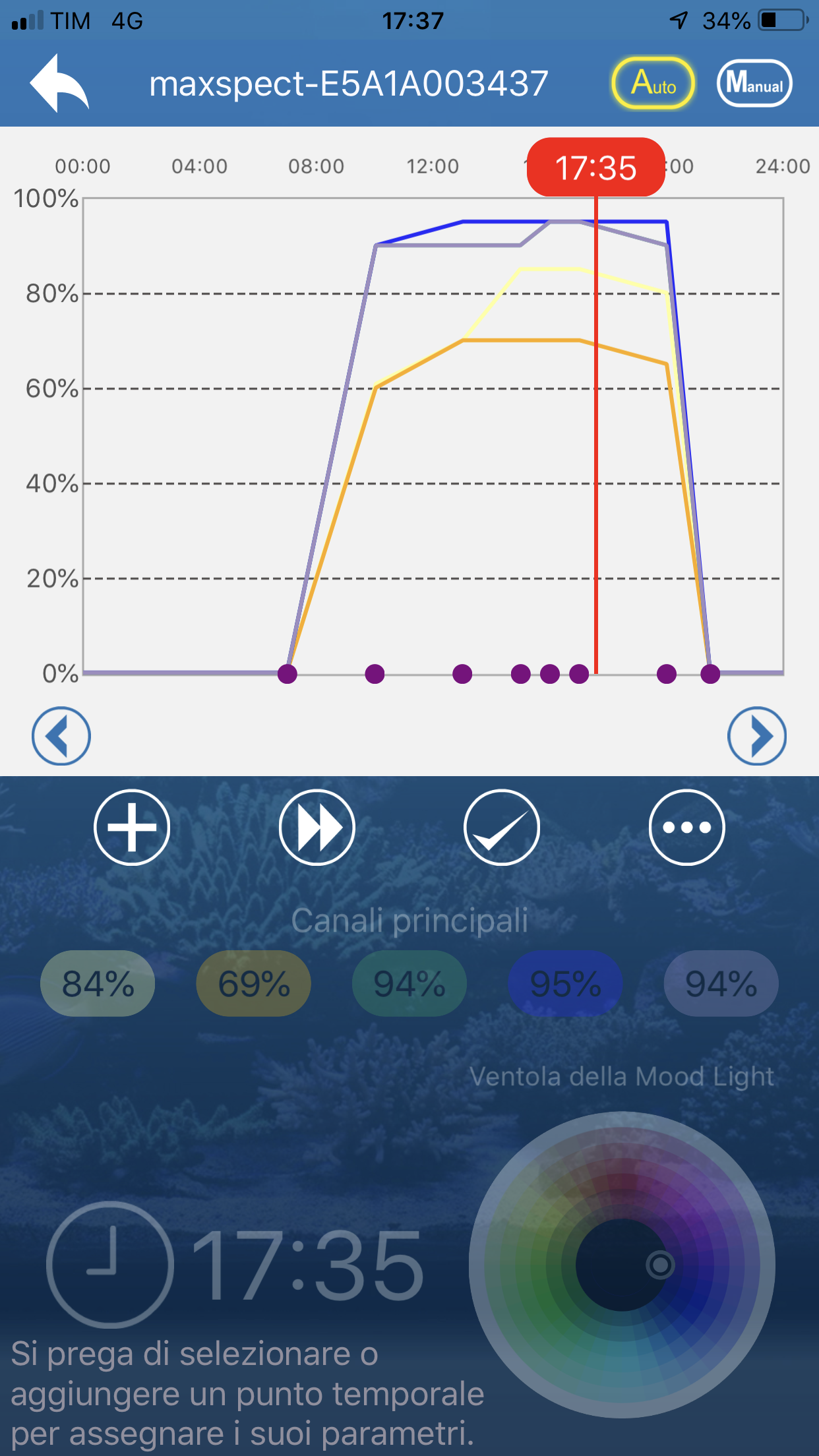819x1456 pixels.
Task: Play fast-forward preview of schedule
Action: point(317,827)
